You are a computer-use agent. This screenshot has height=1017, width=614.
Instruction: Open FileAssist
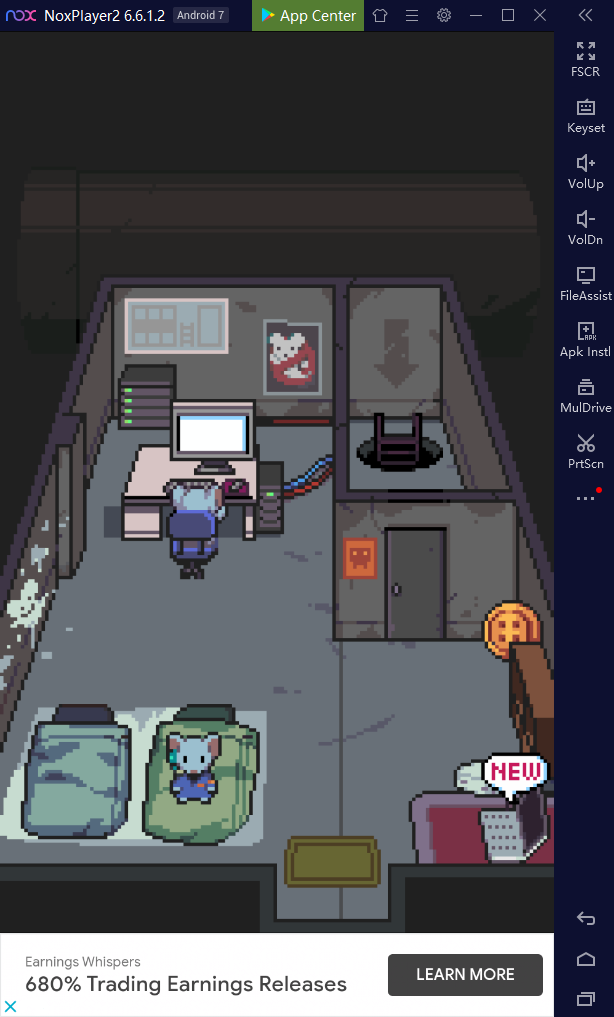585,284
